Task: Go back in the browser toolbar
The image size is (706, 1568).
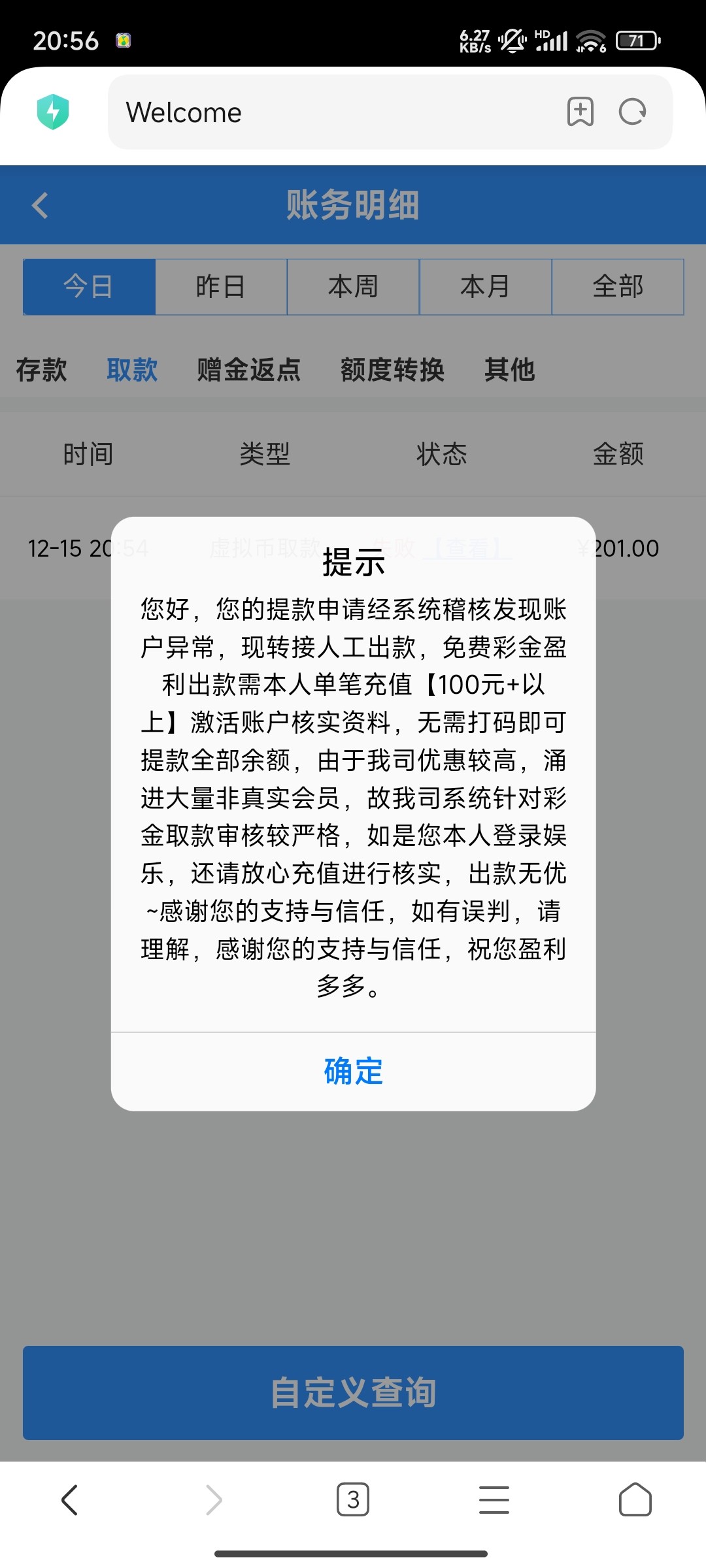Action: pyautogui.click(x=70, y=1499)
